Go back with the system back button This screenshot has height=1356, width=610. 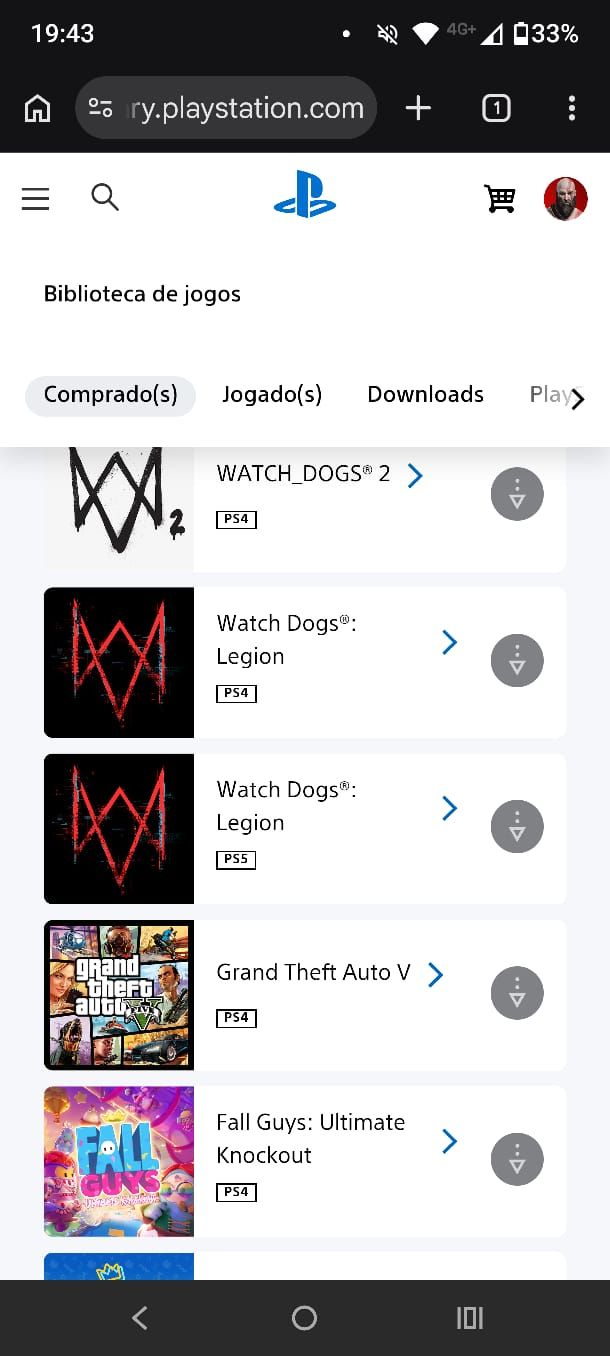(140, 1318)
